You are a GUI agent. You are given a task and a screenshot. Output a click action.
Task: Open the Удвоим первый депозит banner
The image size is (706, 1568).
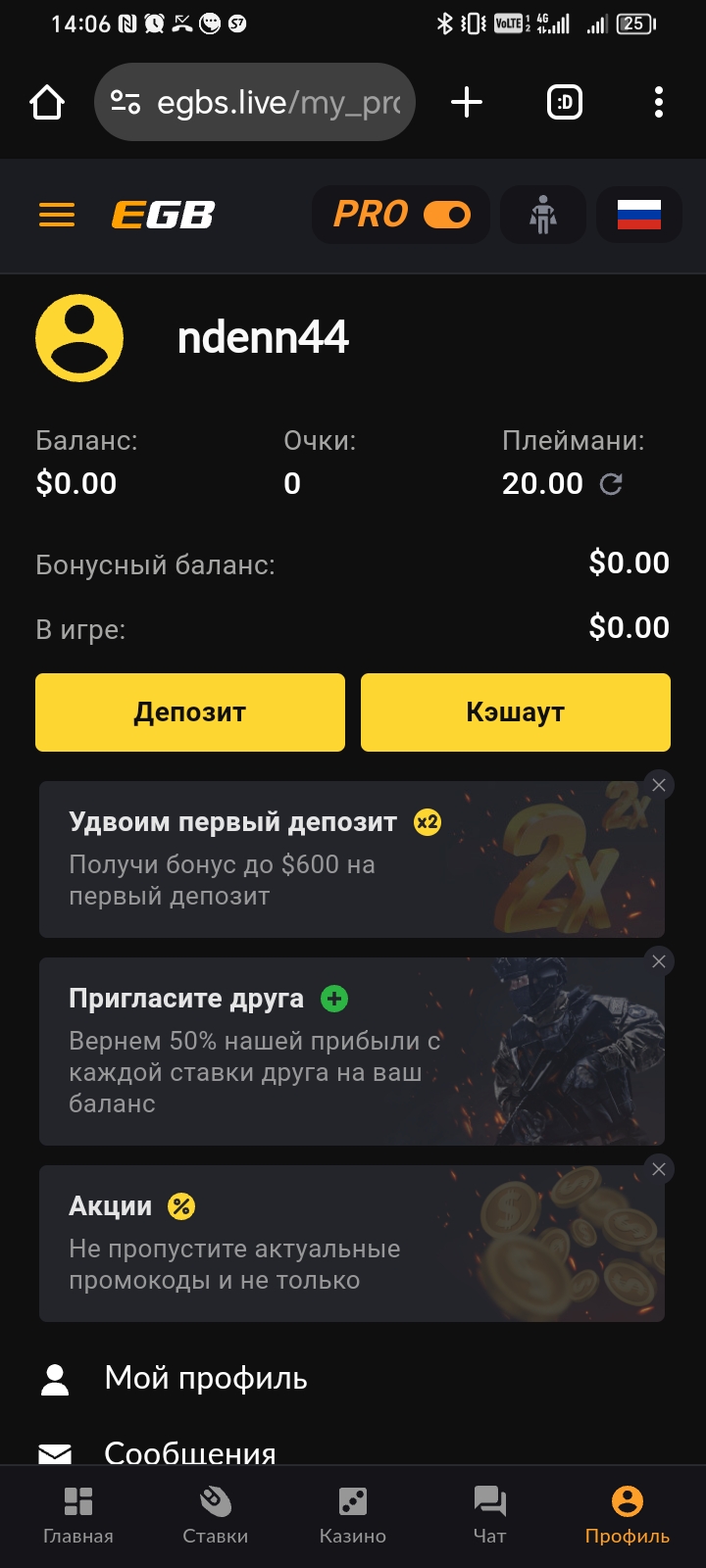(352, 859)
